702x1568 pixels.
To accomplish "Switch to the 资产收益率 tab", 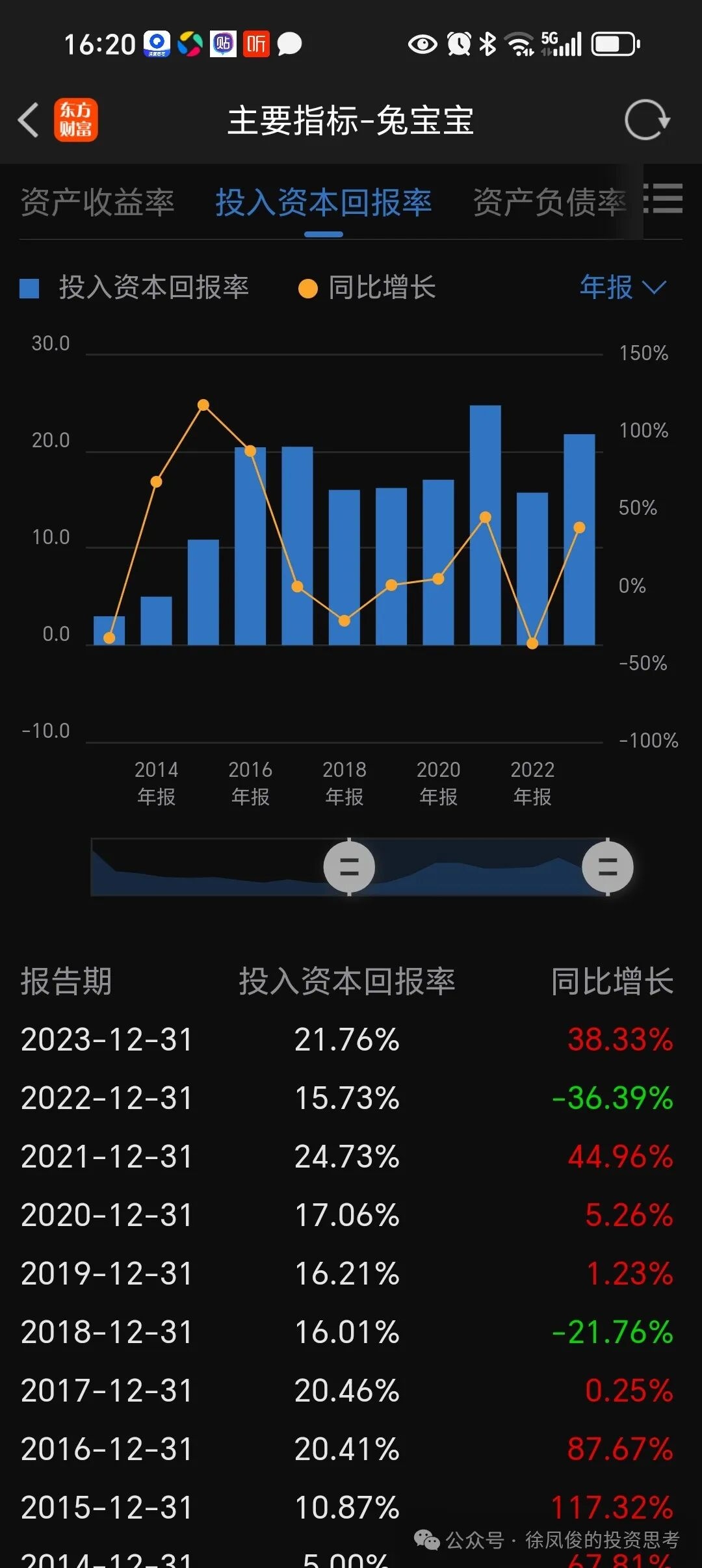I will point(97,202).
